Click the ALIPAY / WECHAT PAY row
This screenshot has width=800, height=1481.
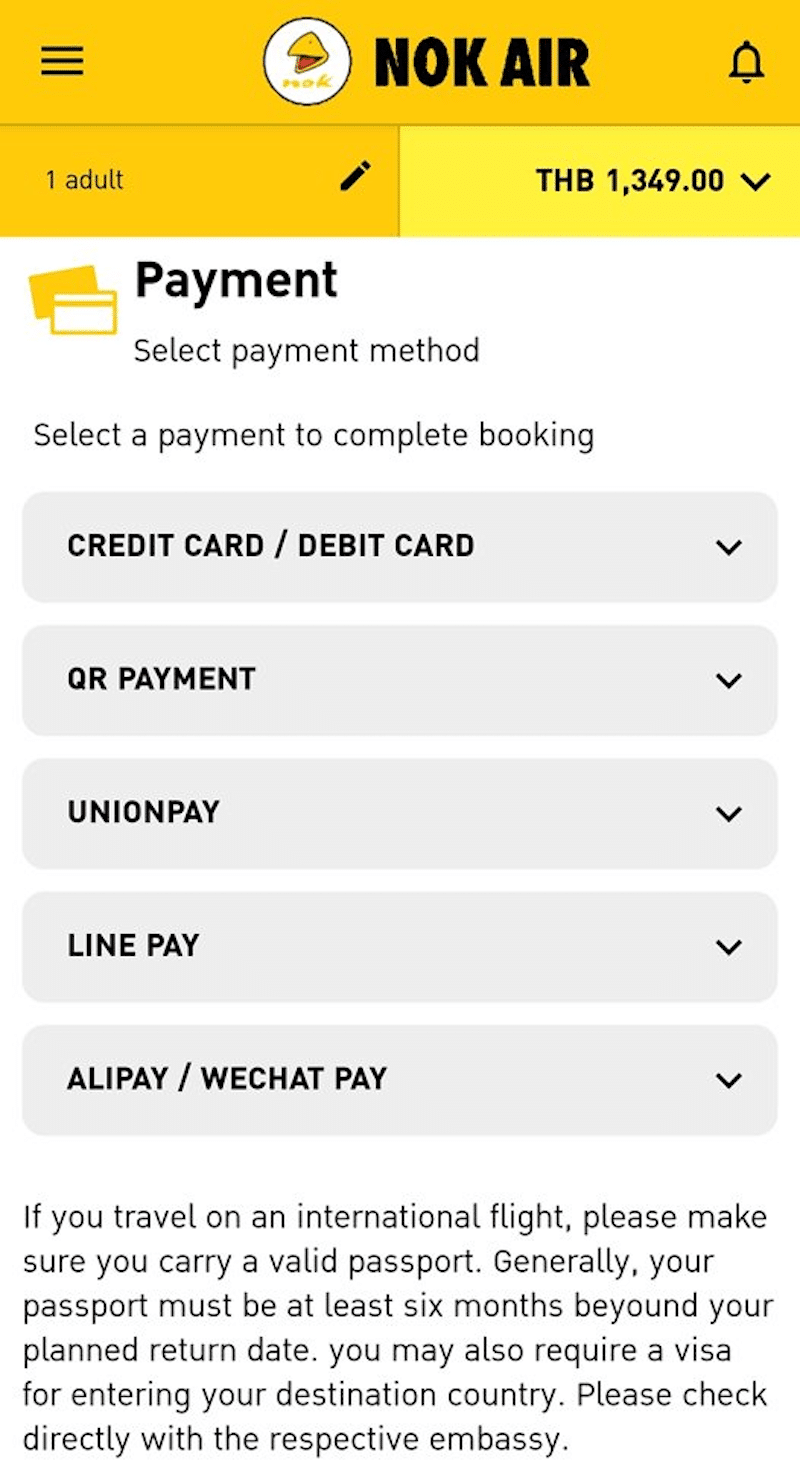[x=400, y=1080]
